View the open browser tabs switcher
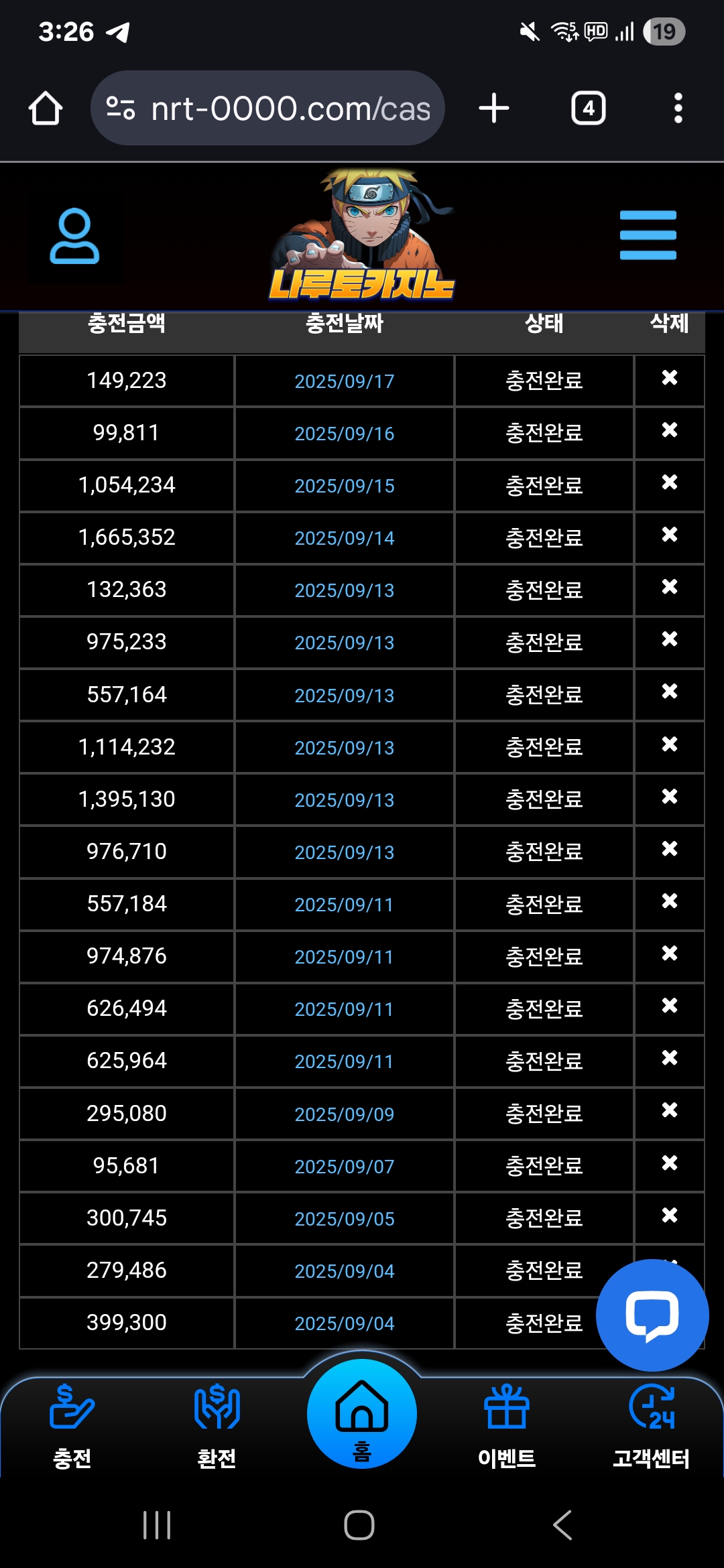 coord(588,109)
